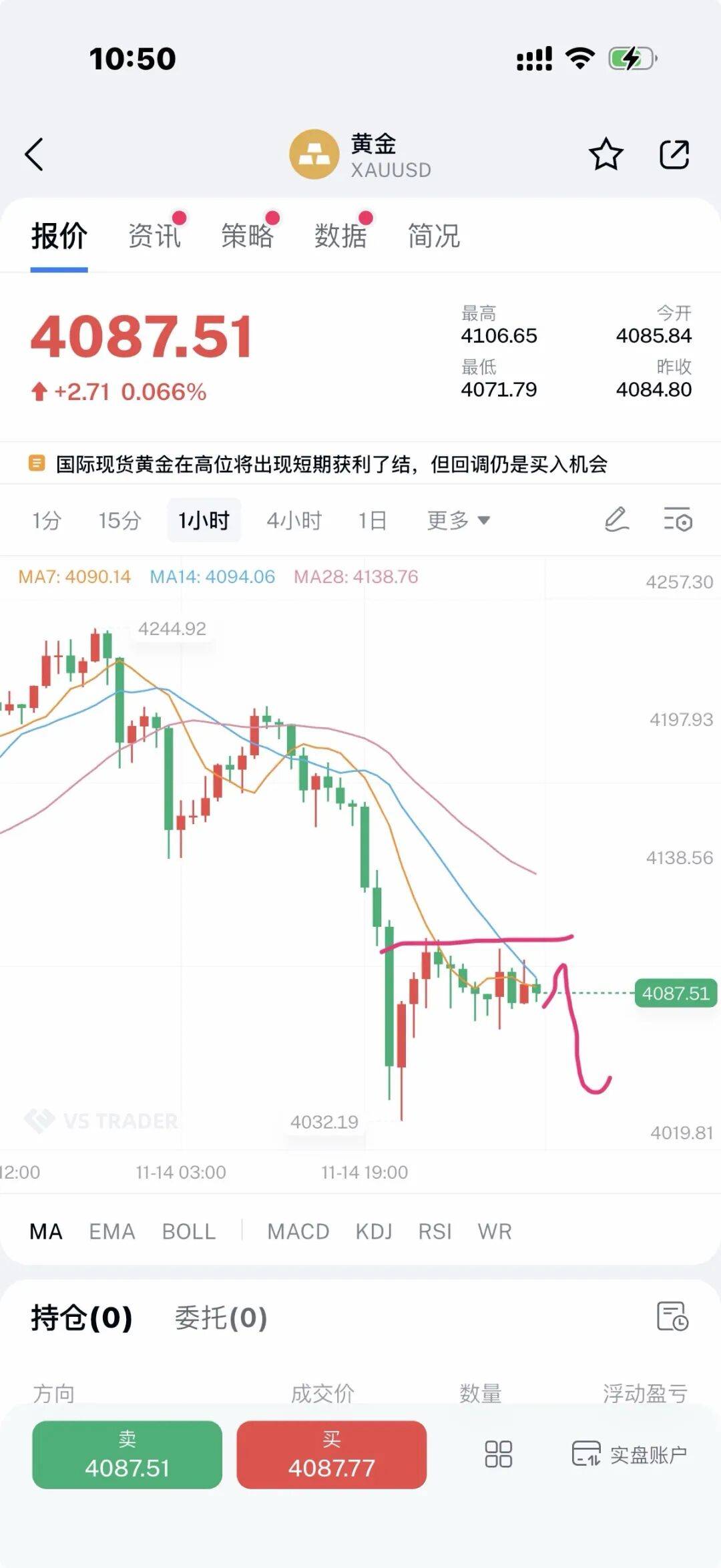The image size is (721, 1568).
Task: Add XAUUSD to favorites with star
Action: coord(606,155)
